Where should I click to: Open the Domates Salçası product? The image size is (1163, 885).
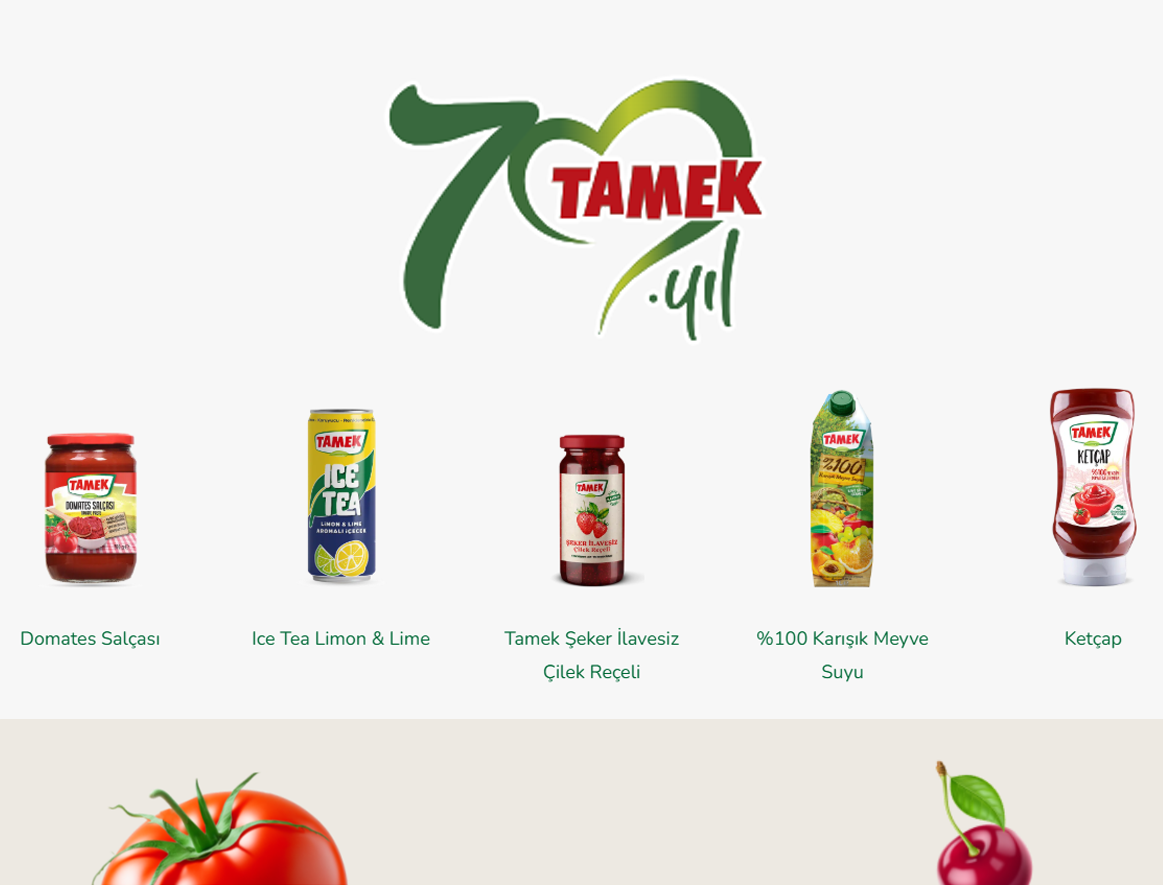(x=90, y=638)
